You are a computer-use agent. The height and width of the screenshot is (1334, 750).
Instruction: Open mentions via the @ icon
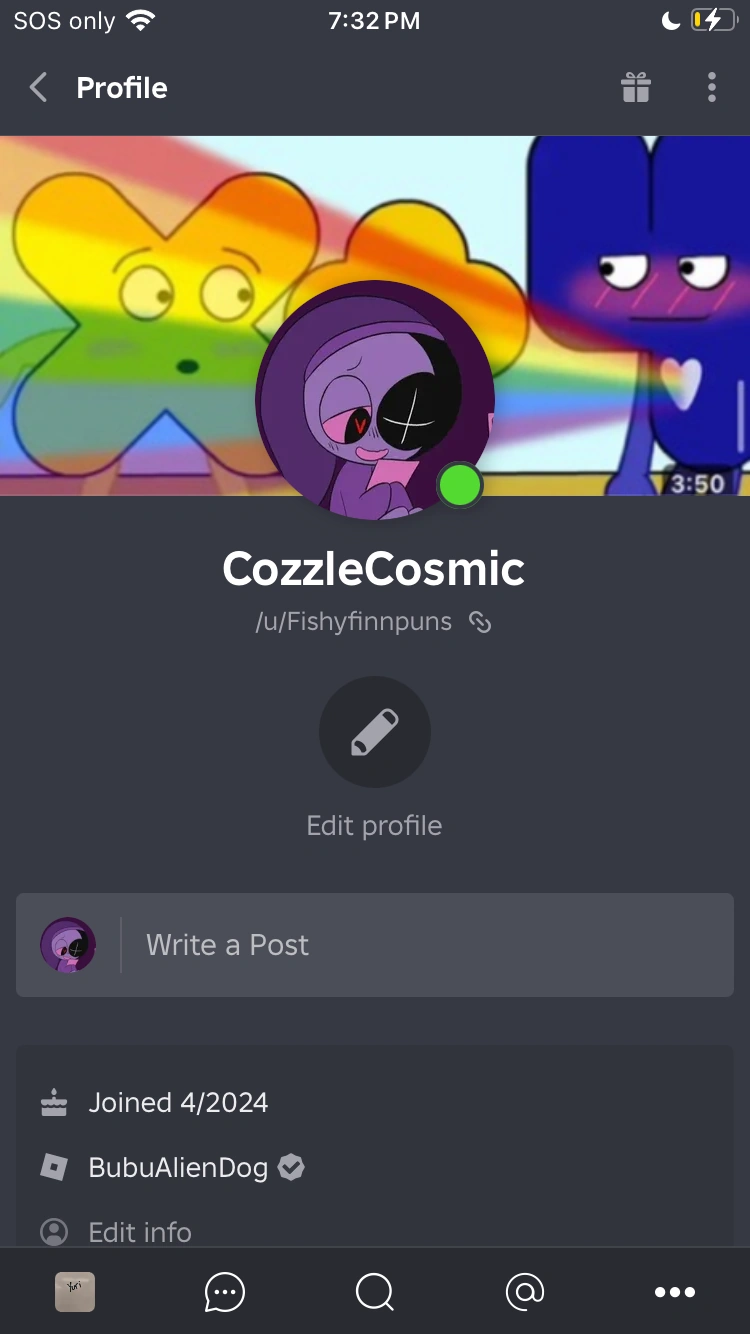pos(525,1292)
